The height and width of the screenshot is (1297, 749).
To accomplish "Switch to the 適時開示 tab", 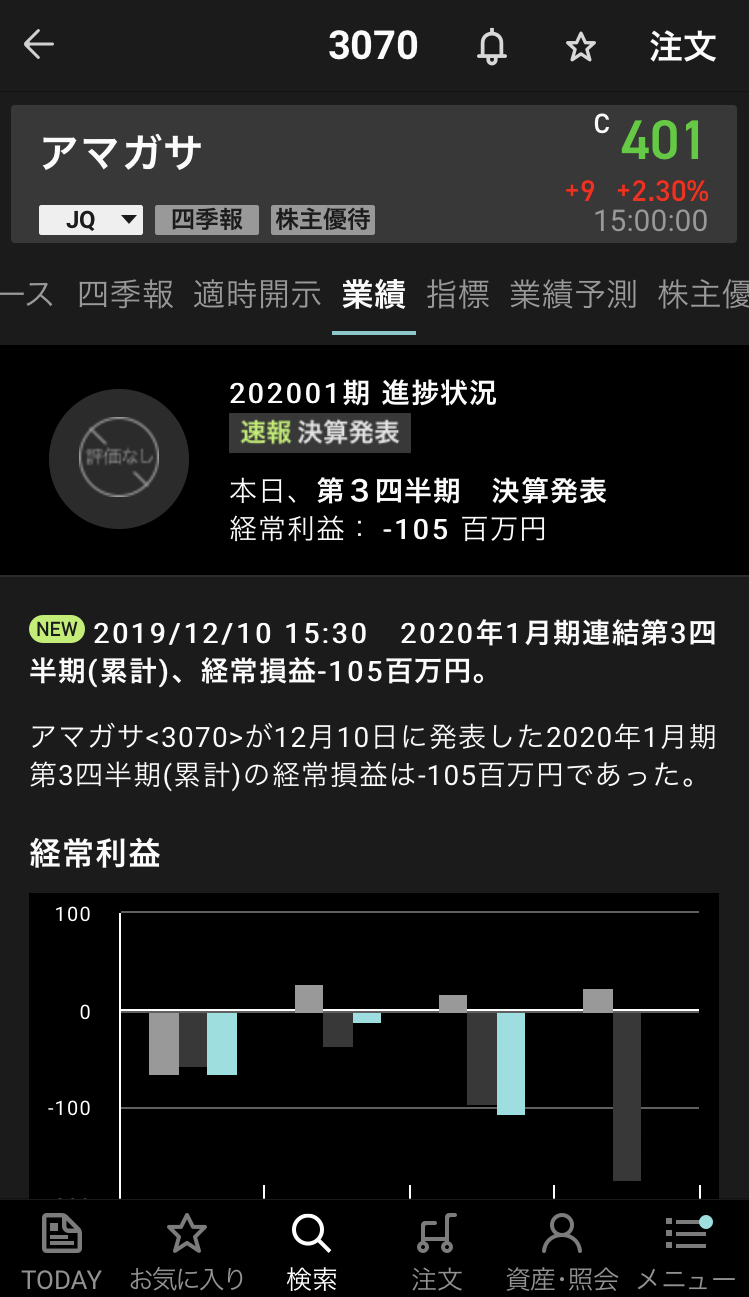I will coord(258,294).
